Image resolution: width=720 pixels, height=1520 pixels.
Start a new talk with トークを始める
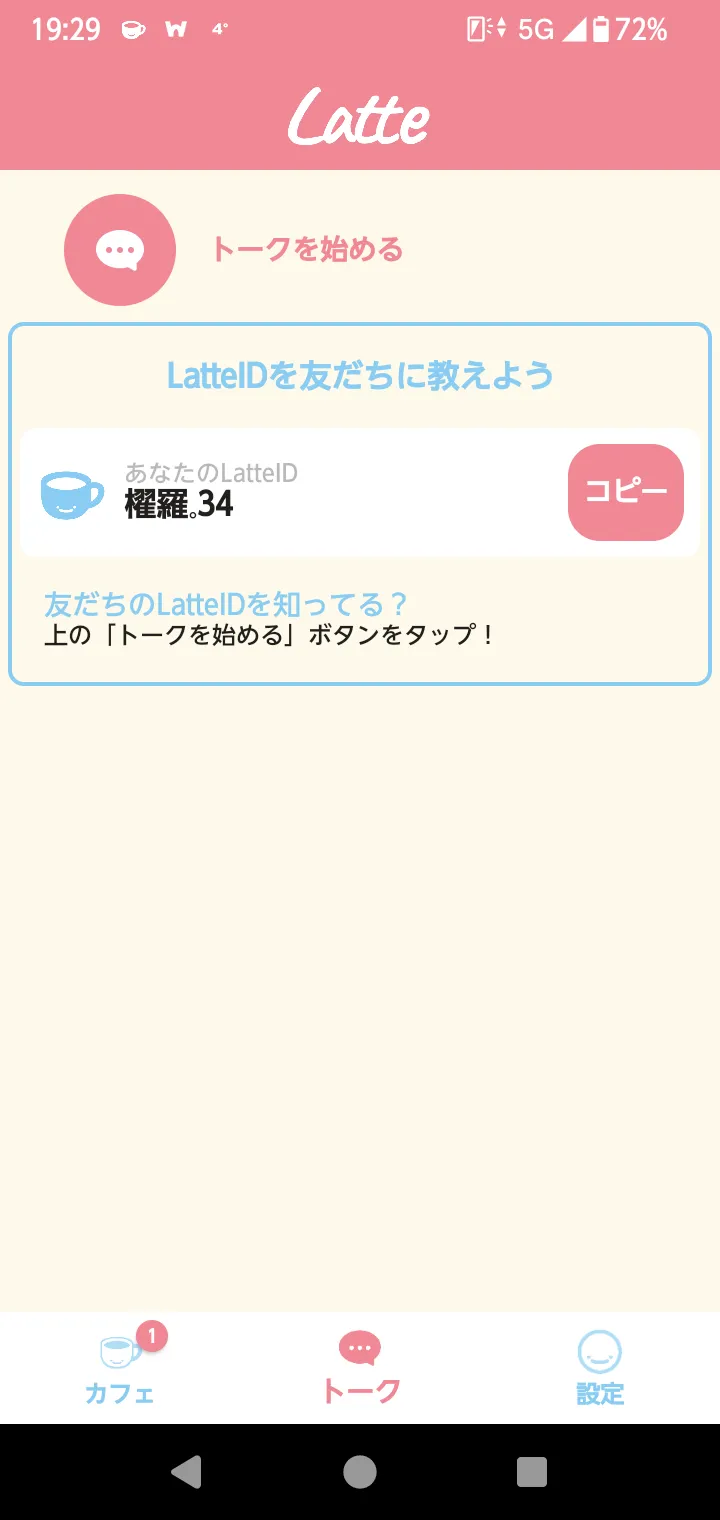pos(120,250)
